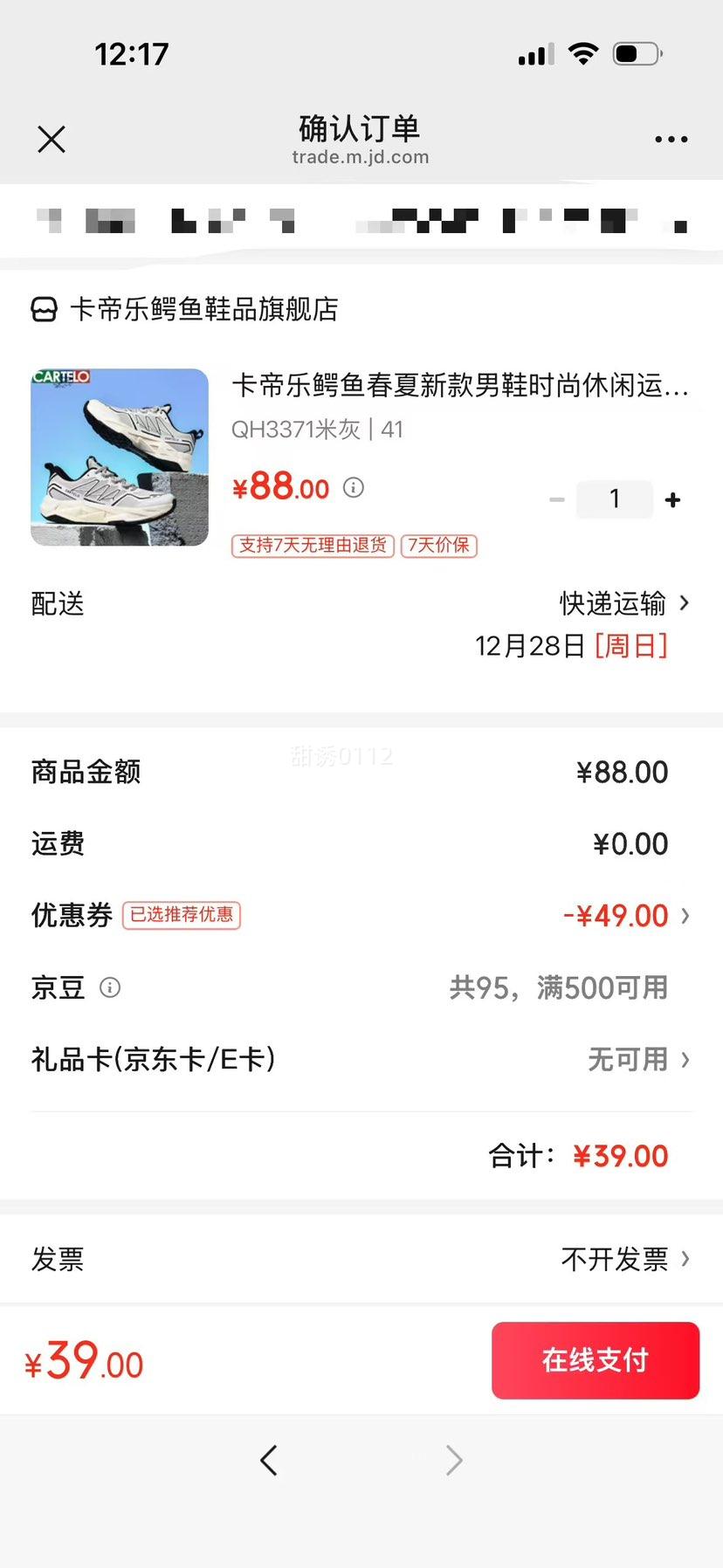
Task: Open the 卡帝乐鳄鱼鞋品旗舰店 store page
Action: point(206,310)
